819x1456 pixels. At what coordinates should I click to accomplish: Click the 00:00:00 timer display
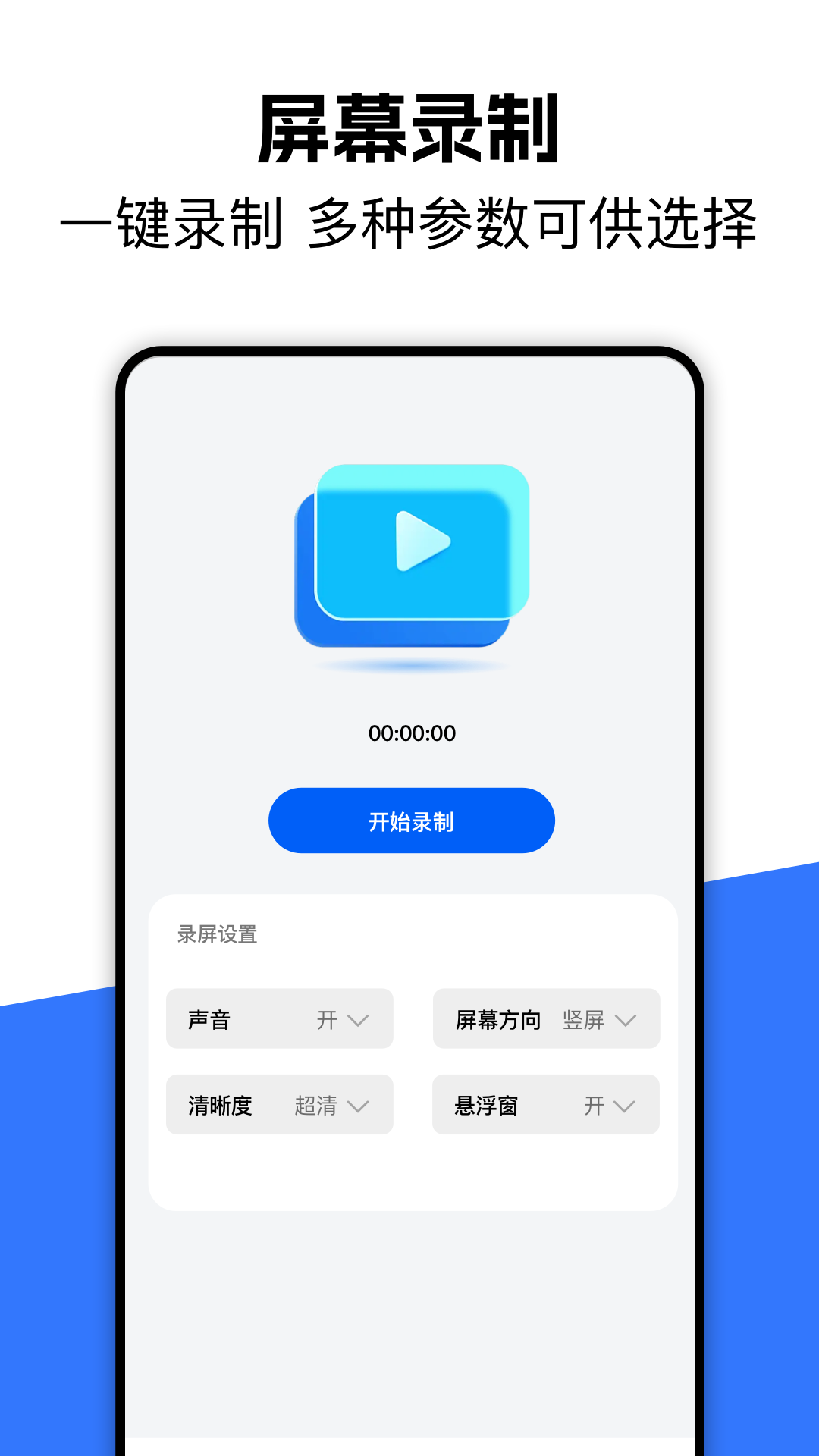(412, 733)
